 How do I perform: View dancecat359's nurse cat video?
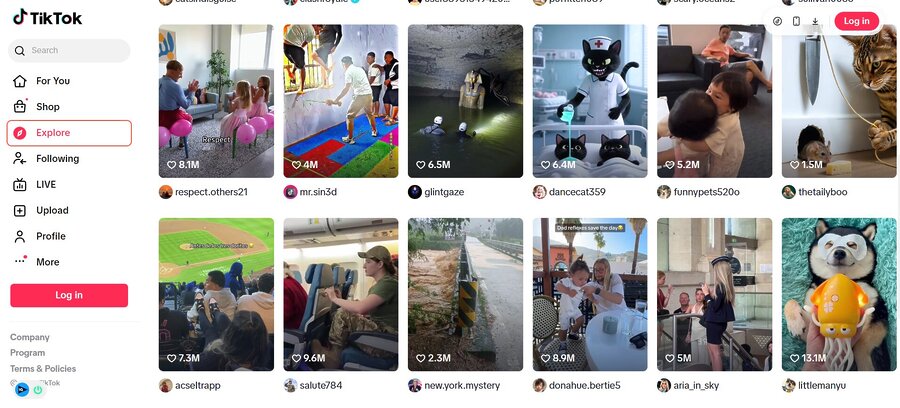pos(589,100)
